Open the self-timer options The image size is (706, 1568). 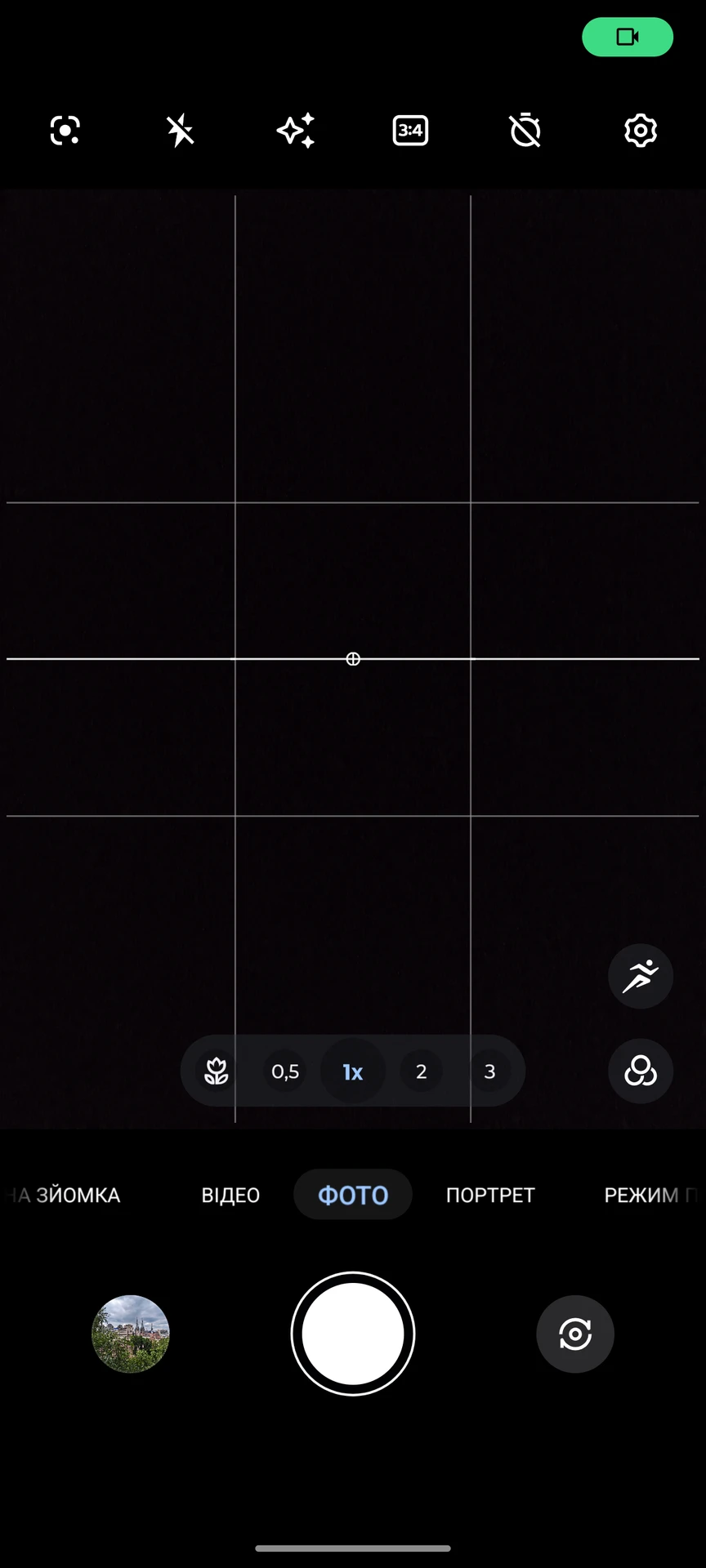coord(525,131)
